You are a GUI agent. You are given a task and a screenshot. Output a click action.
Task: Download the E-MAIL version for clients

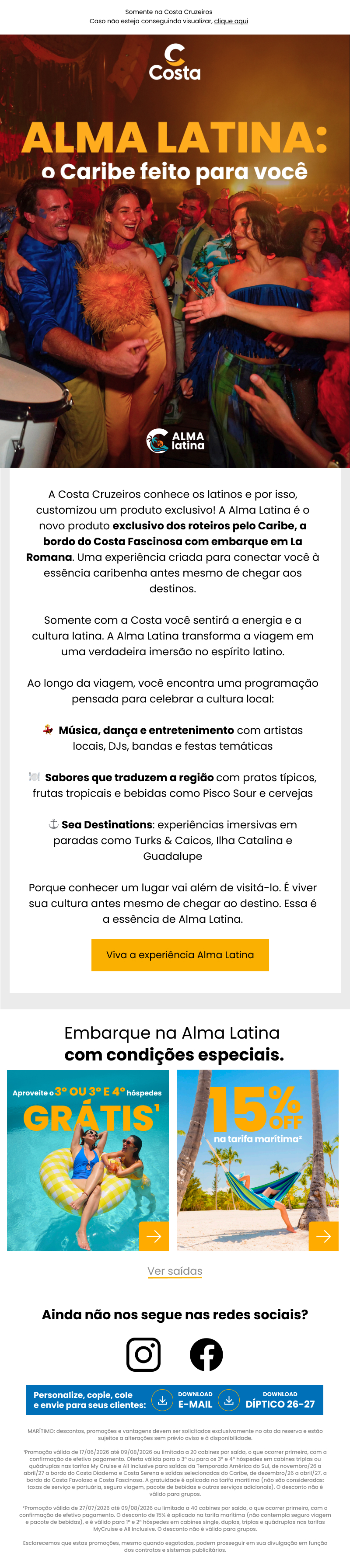click(182, 1400)
